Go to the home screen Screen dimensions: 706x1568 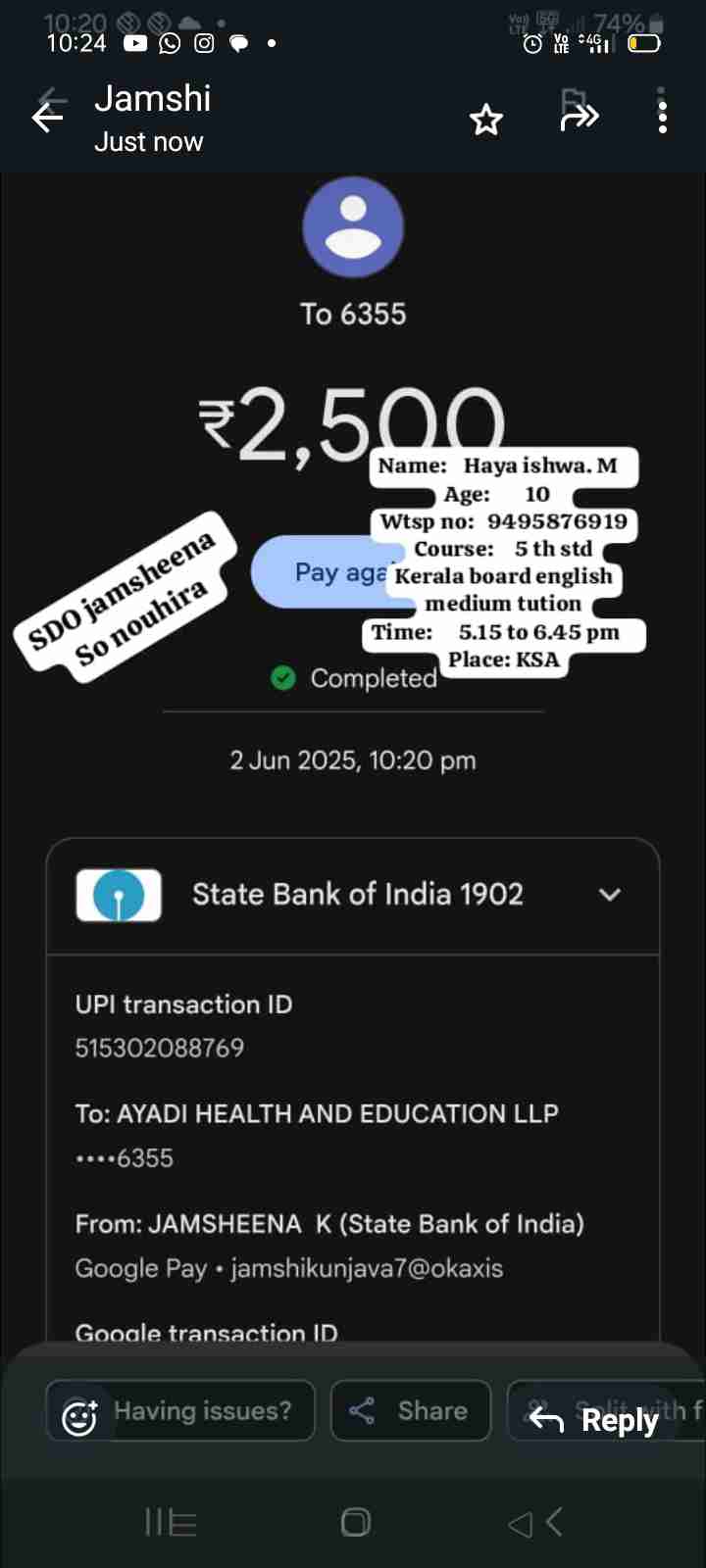coord(355,1522)
